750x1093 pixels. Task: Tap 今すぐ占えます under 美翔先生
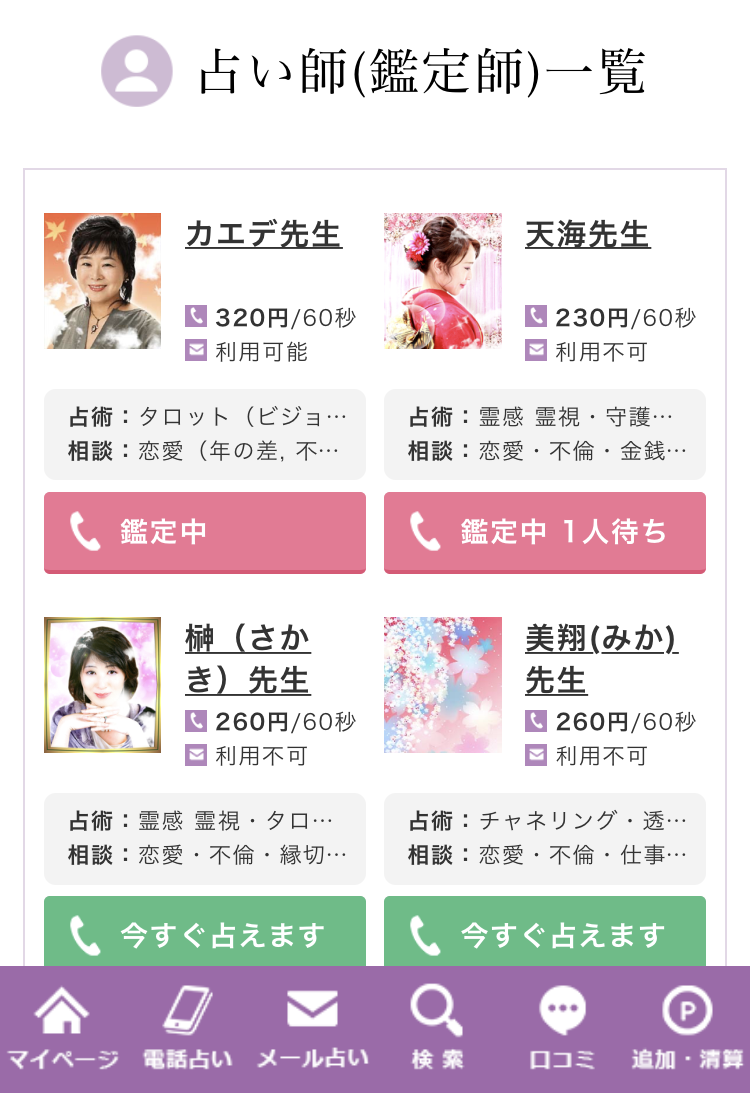545,934
